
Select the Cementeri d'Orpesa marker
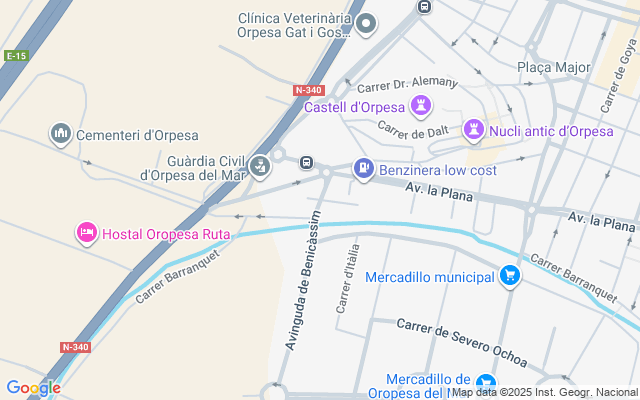point(61,134)
